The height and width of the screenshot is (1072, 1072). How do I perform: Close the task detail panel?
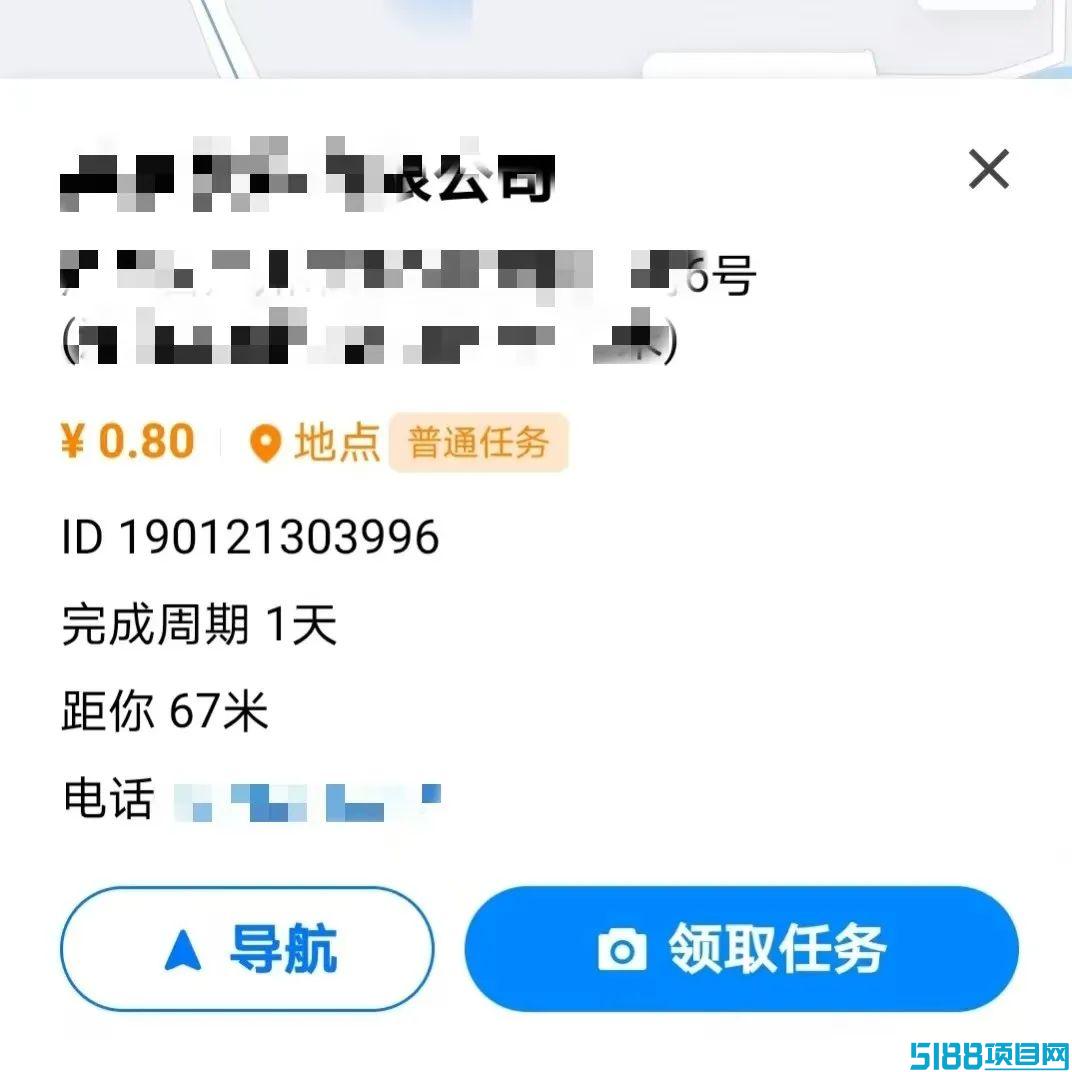pyautogui.click(x=988, y=169)
